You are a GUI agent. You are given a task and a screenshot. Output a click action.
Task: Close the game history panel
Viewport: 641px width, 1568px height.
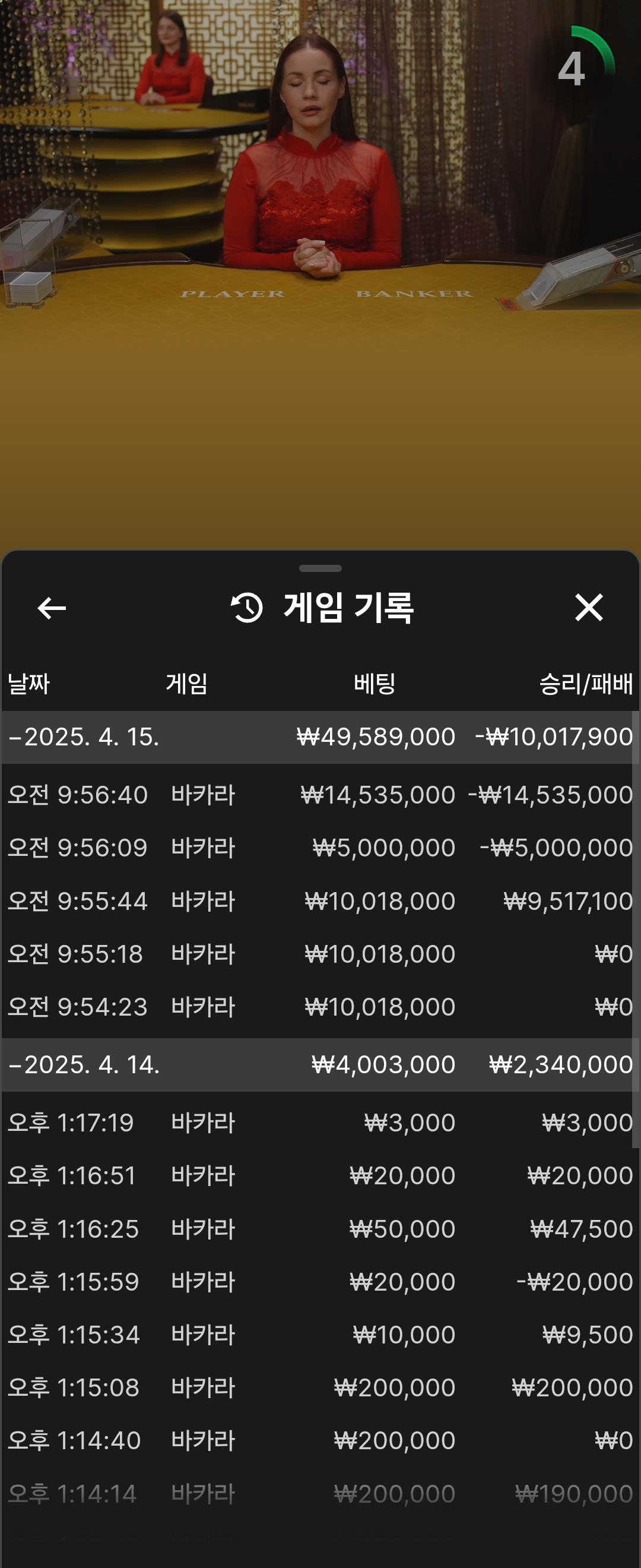[x=588, y=608]
